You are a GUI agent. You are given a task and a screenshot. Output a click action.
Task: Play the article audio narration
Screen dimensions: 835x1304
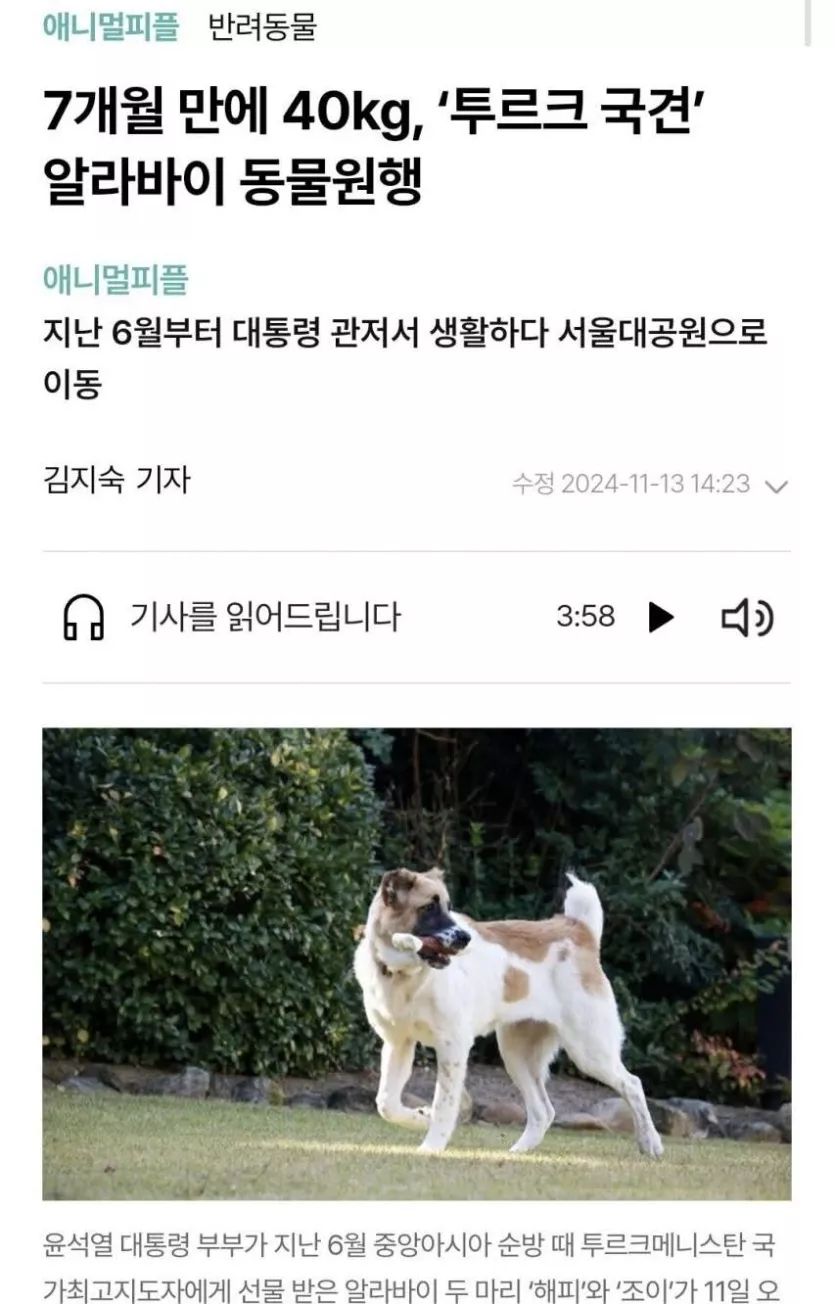click(x=660, y=617)
